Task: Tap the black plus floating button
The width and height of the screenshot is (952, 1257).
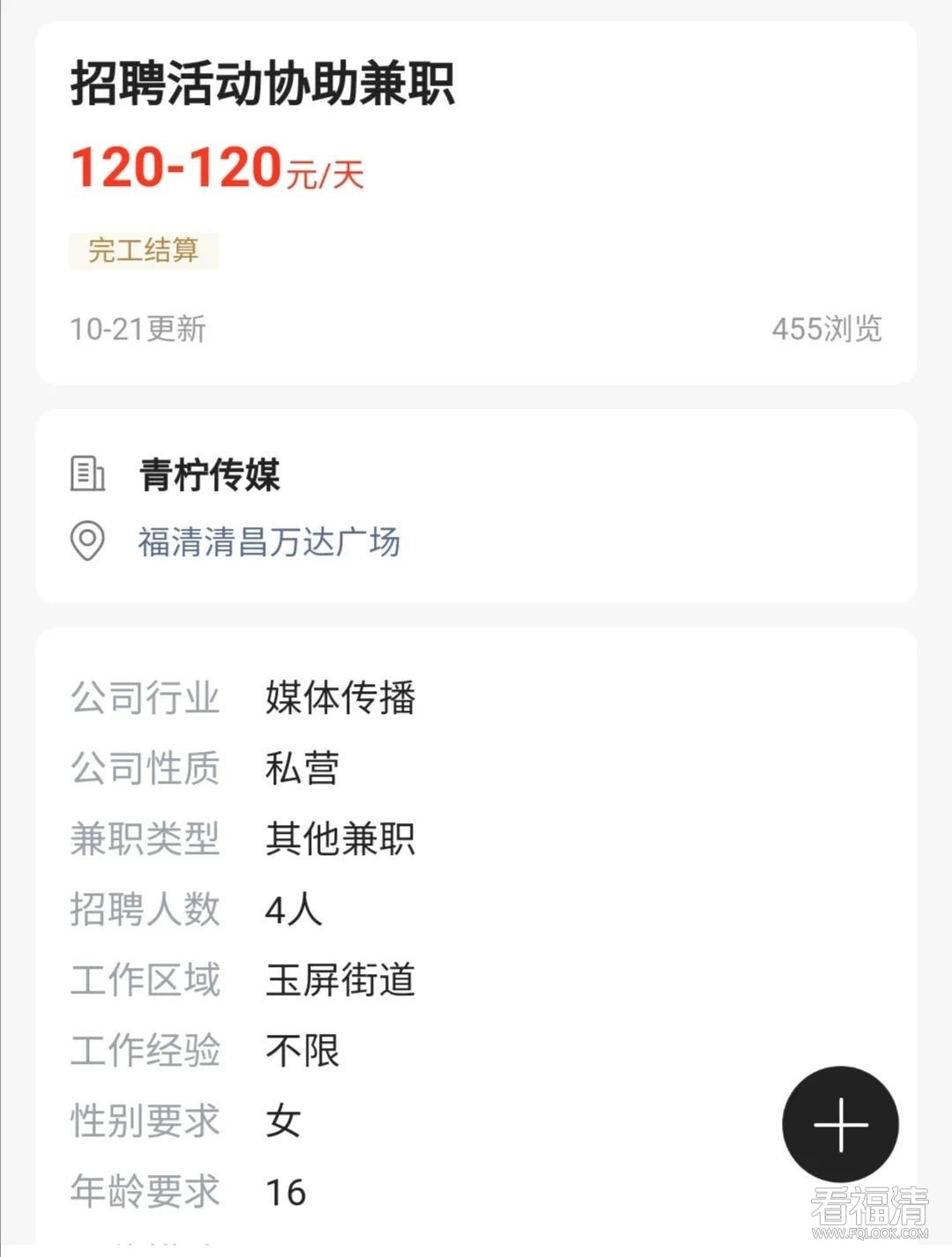Action: (x=840, y=1125)
